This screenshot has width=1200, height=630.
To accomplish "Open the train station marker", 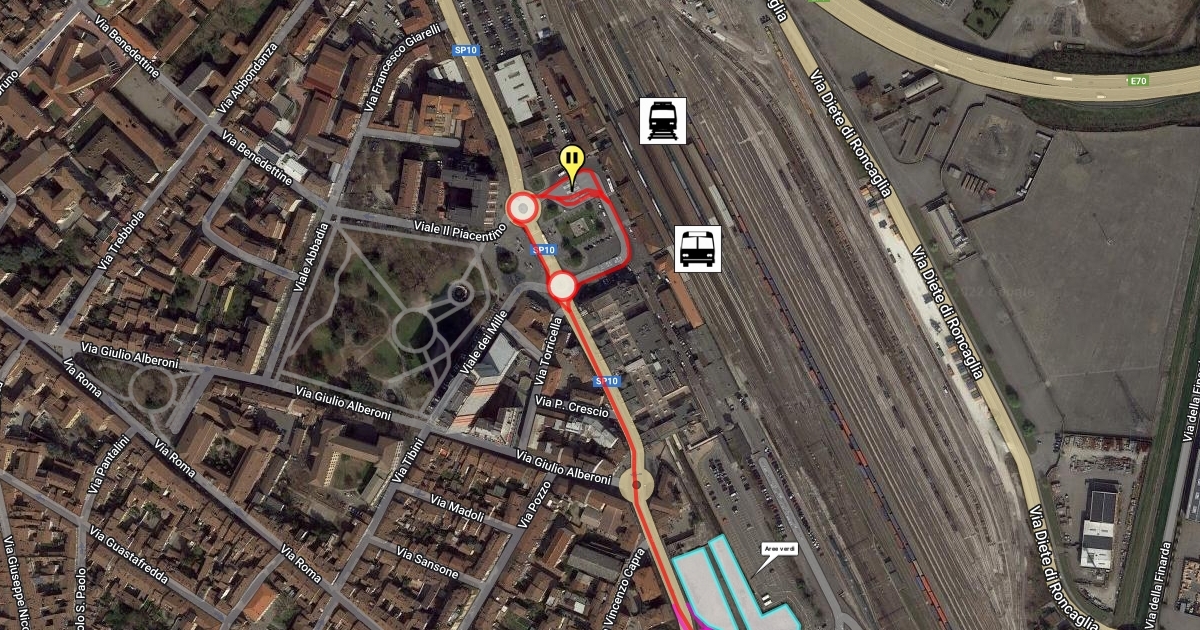I will [663, 120].
